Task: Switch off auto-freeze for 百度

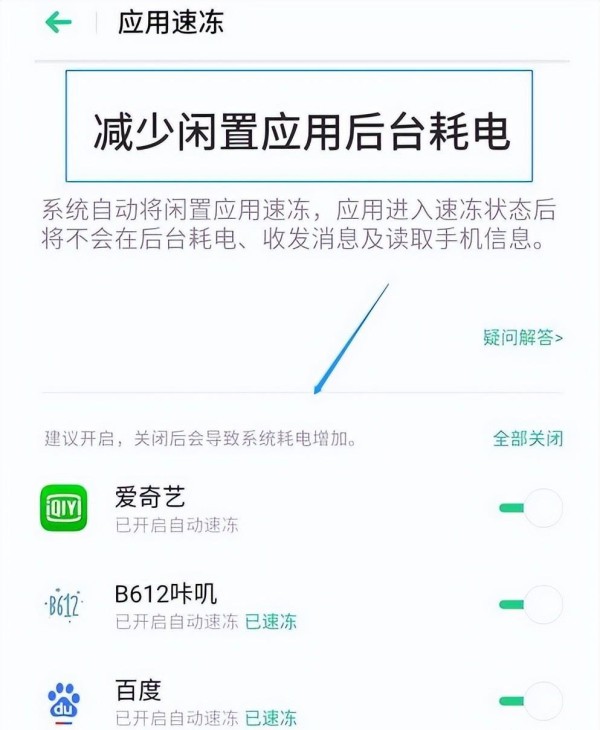Action: 530,700
